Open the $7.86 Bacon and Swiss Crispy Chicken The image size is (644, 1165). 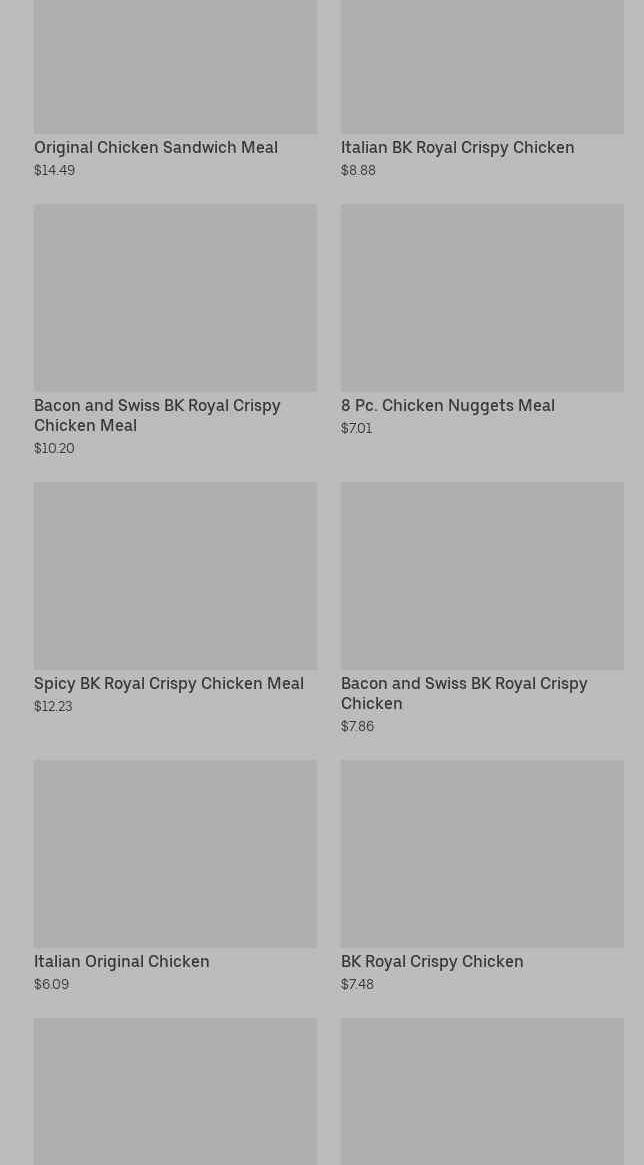(x=482, y=608)
